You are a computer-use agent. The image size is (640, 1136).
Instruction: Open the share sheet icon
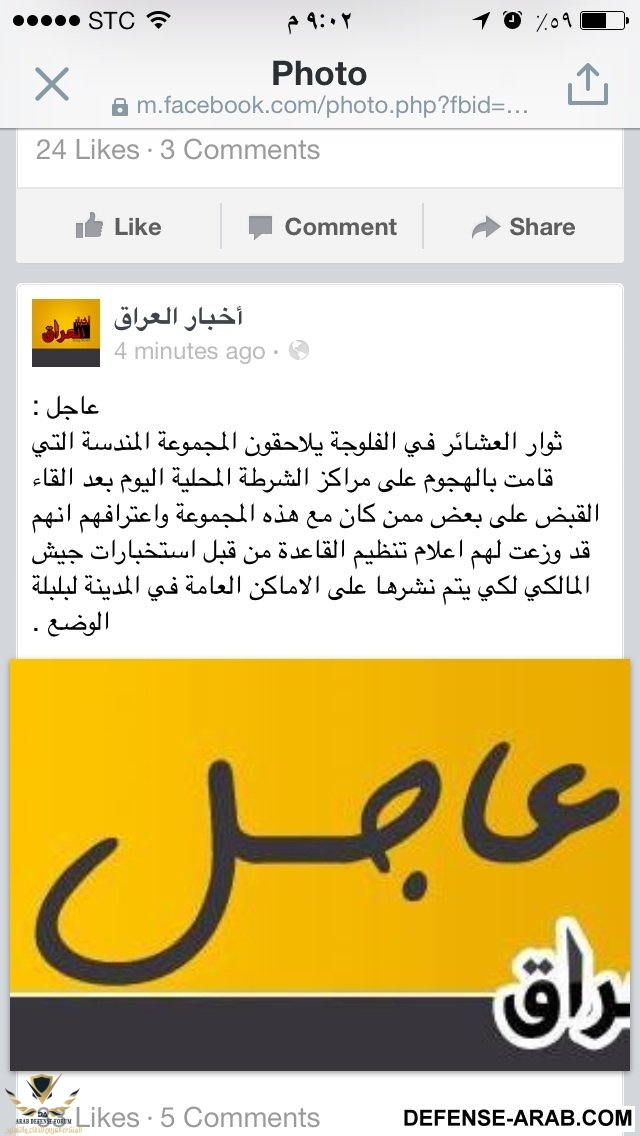588,85
